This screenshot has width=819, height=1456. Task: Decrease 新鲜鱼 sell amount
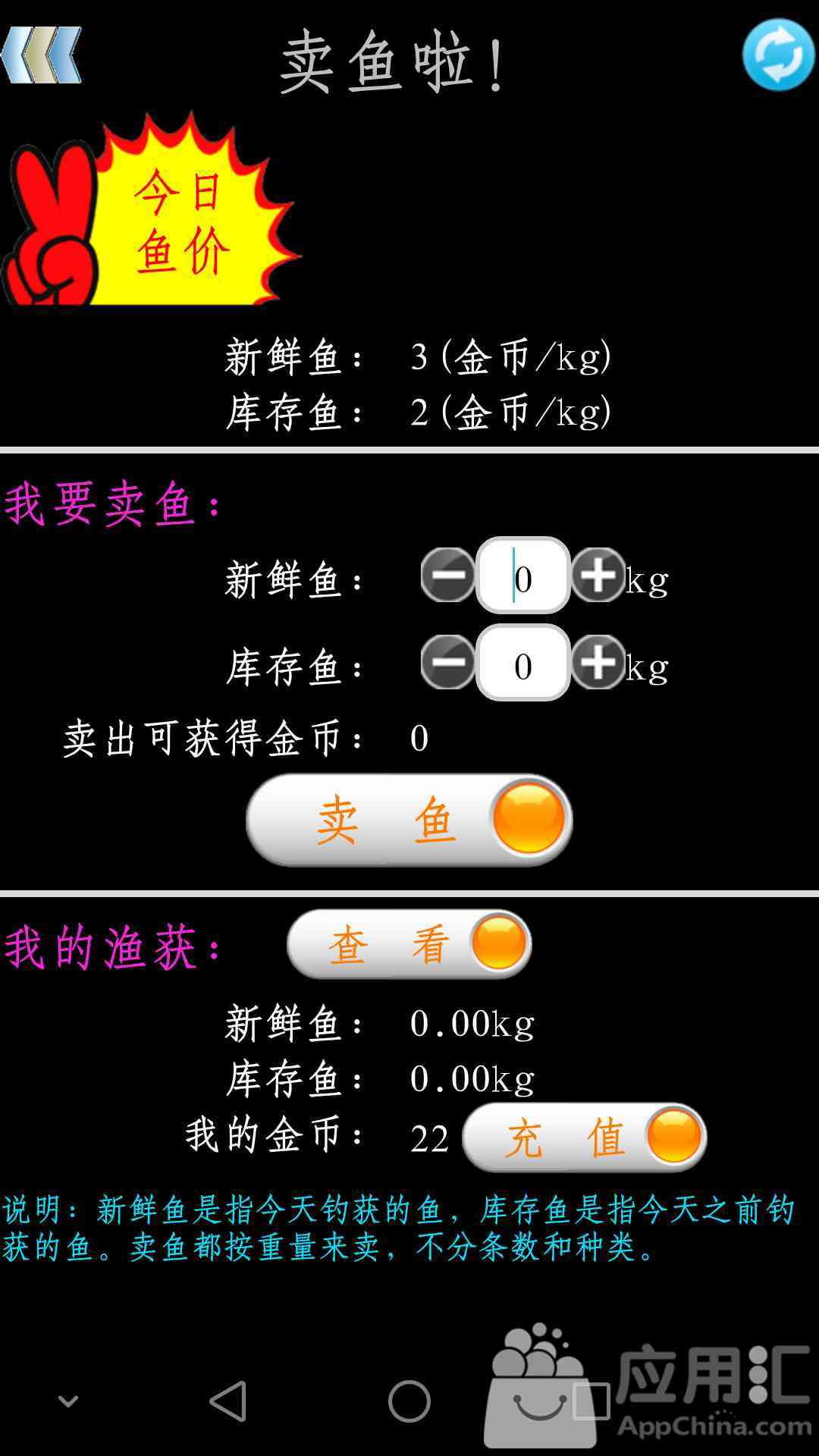(x=447, y=576)
